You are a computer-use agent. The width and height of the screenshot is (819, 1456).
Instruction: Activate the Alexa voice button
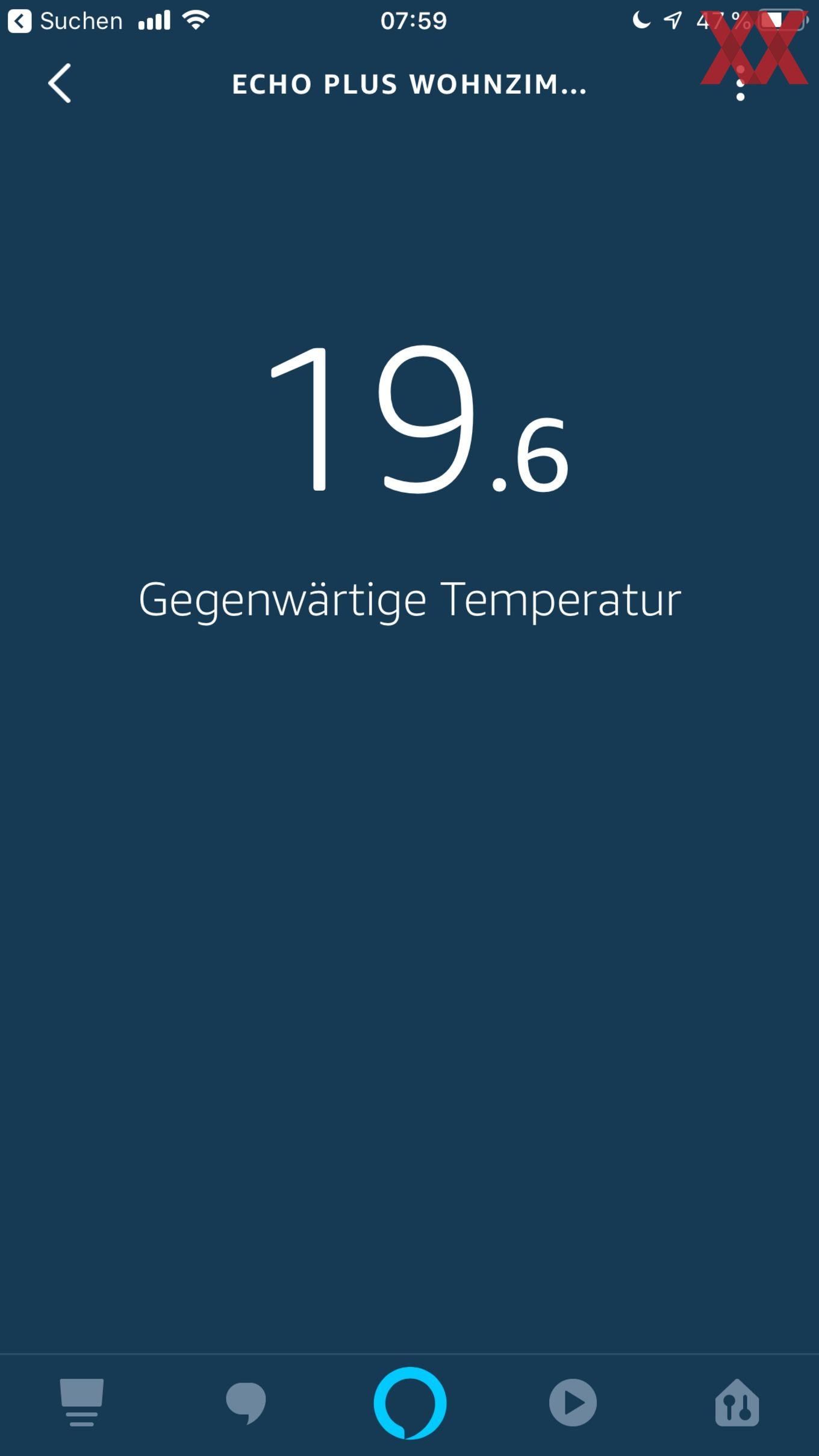[410, 1403]
